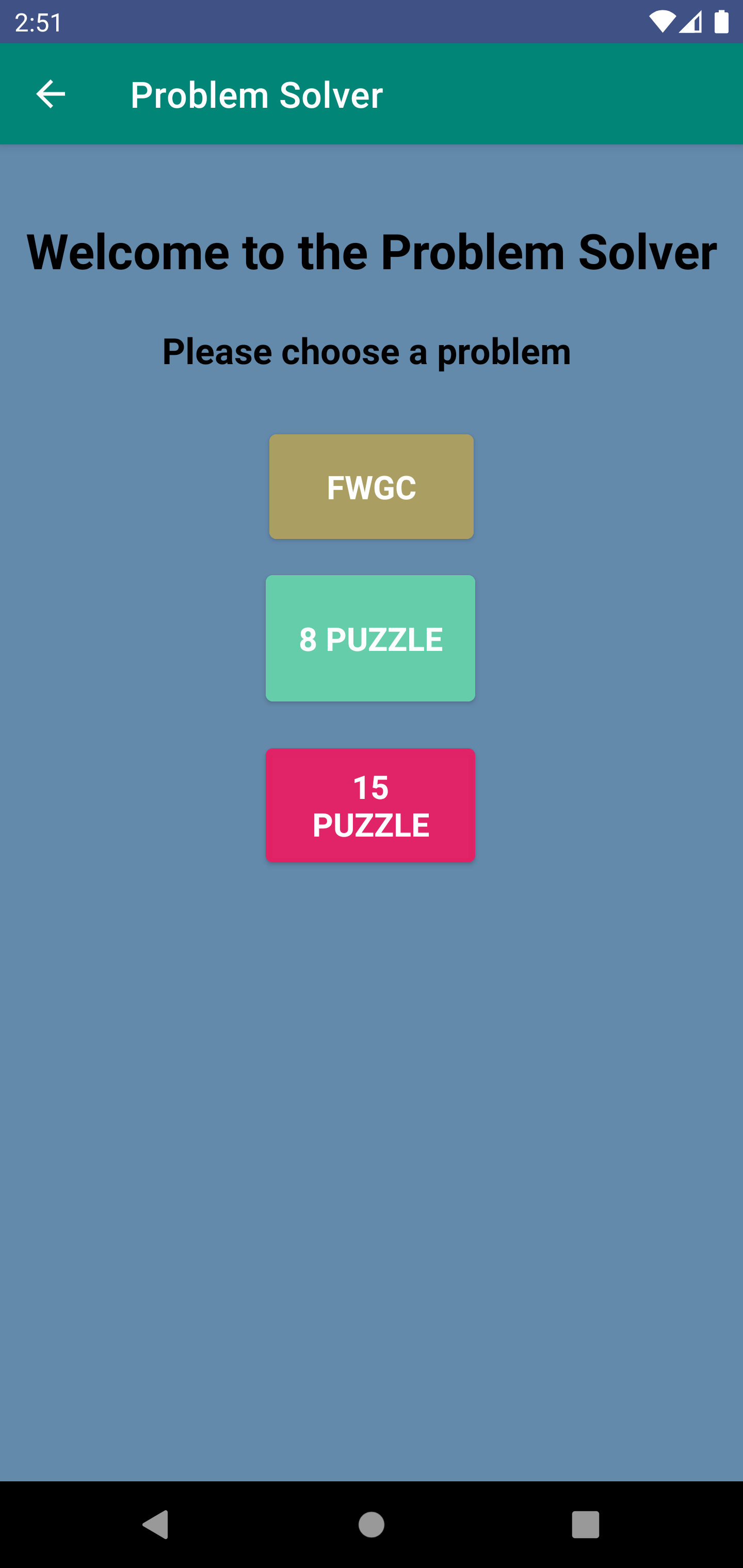This screenshot has height=1568, width=743.
Task: Choose the FWGC problem
Action: click(x=371, y=486)
